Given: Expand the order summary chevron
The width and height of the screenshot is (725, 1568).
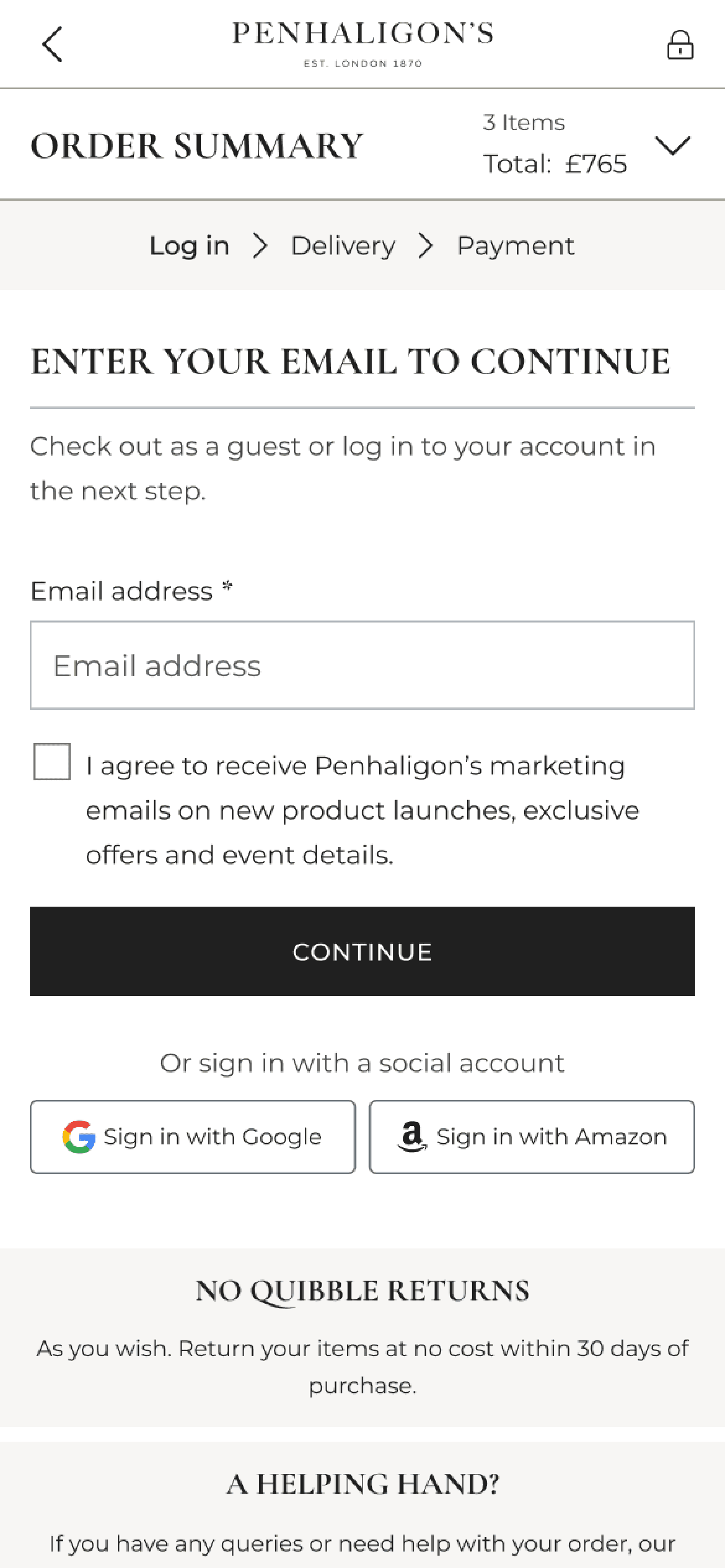Looking at the screenshot, I should [672, 145].
